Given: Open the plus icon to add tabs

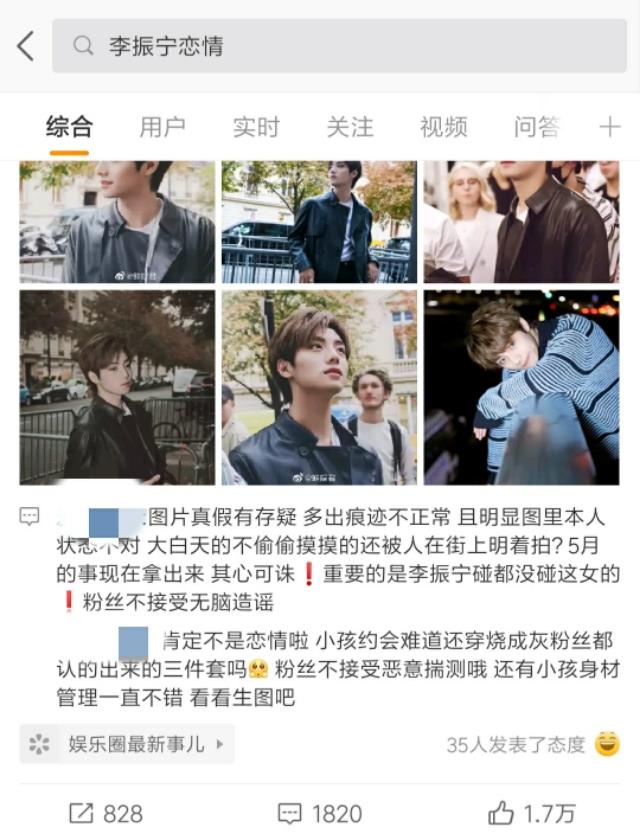Looking at the screenshot, I should 609,127.
